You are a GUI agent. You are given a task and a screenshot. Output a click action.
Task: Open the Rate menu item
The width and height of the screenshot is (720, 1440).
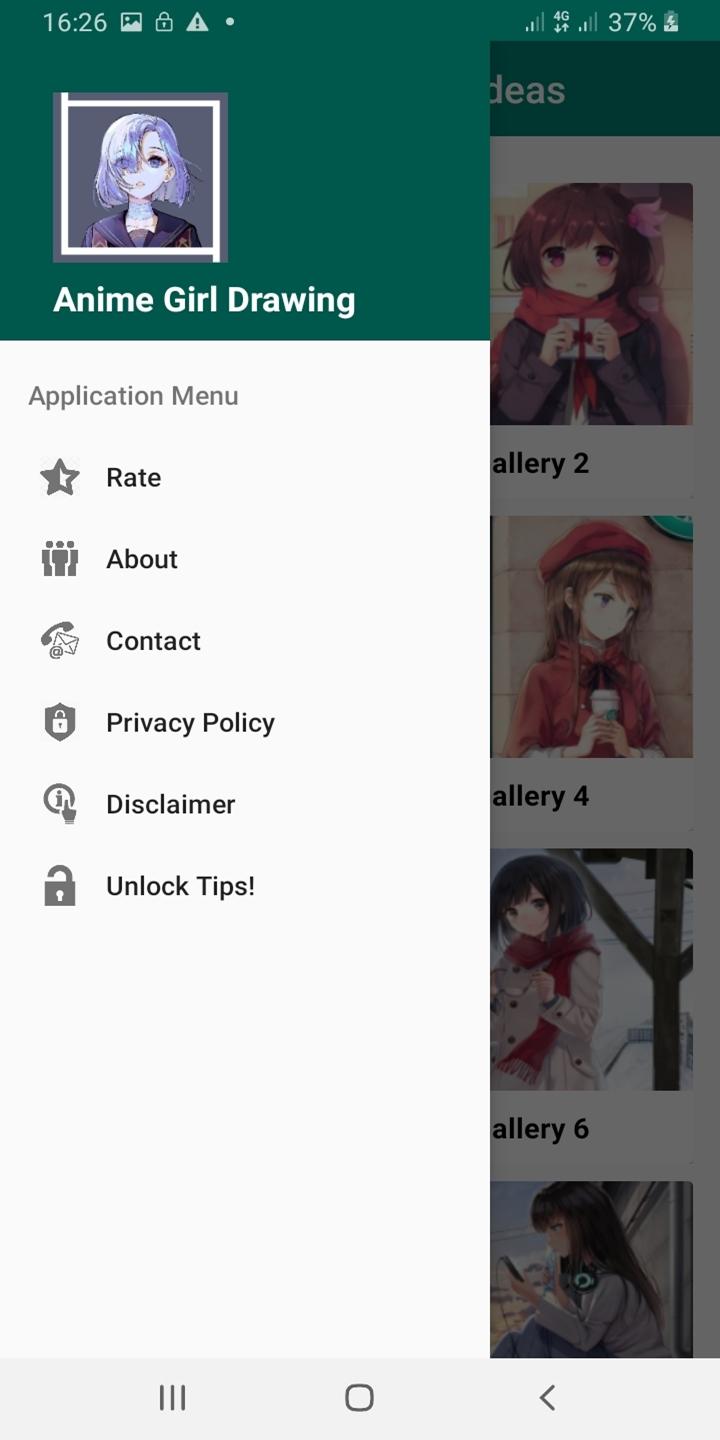pyautogui.click(x=134, y=478)
